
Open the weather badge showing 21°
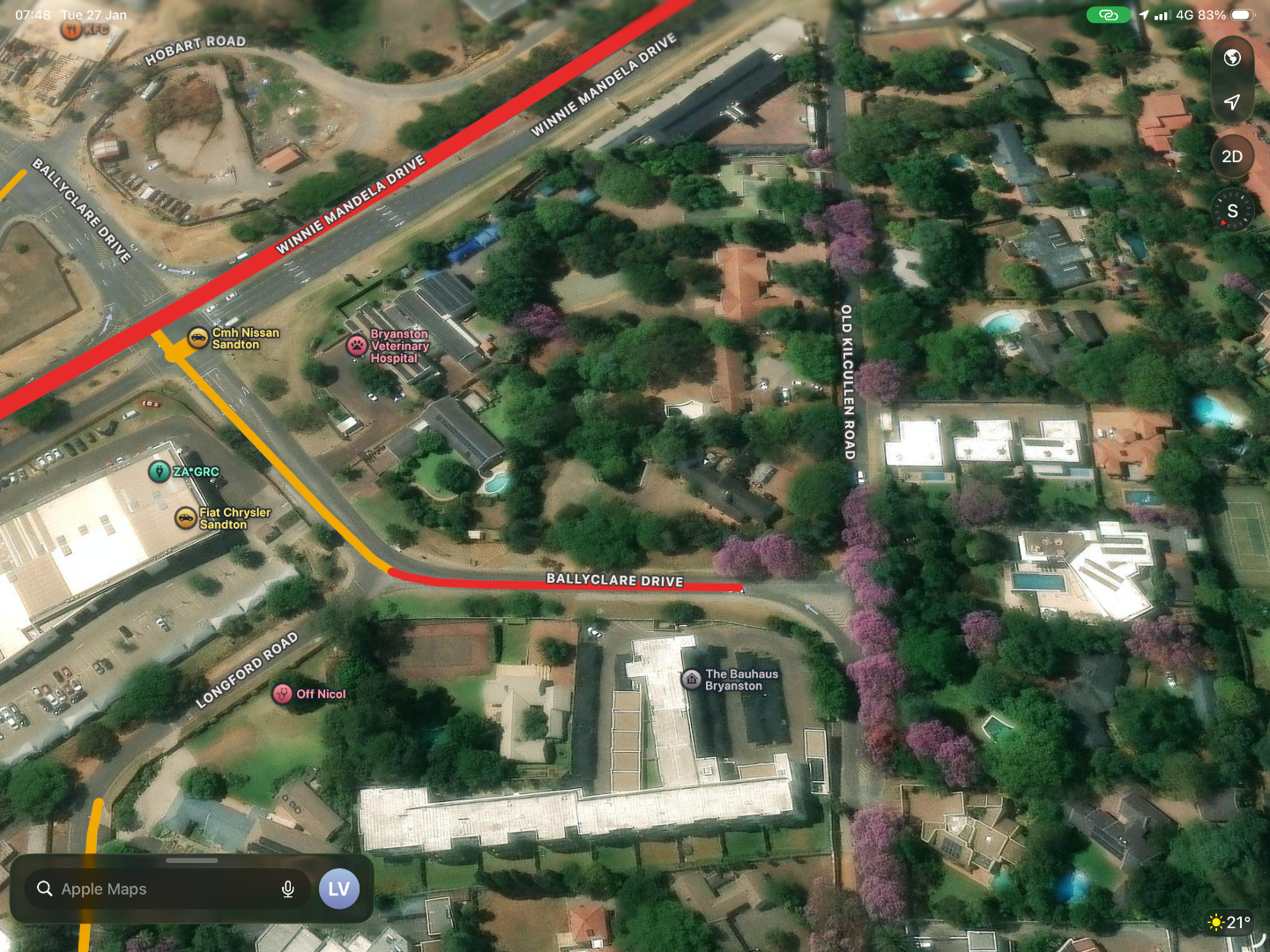click(x=1229, y=922)
